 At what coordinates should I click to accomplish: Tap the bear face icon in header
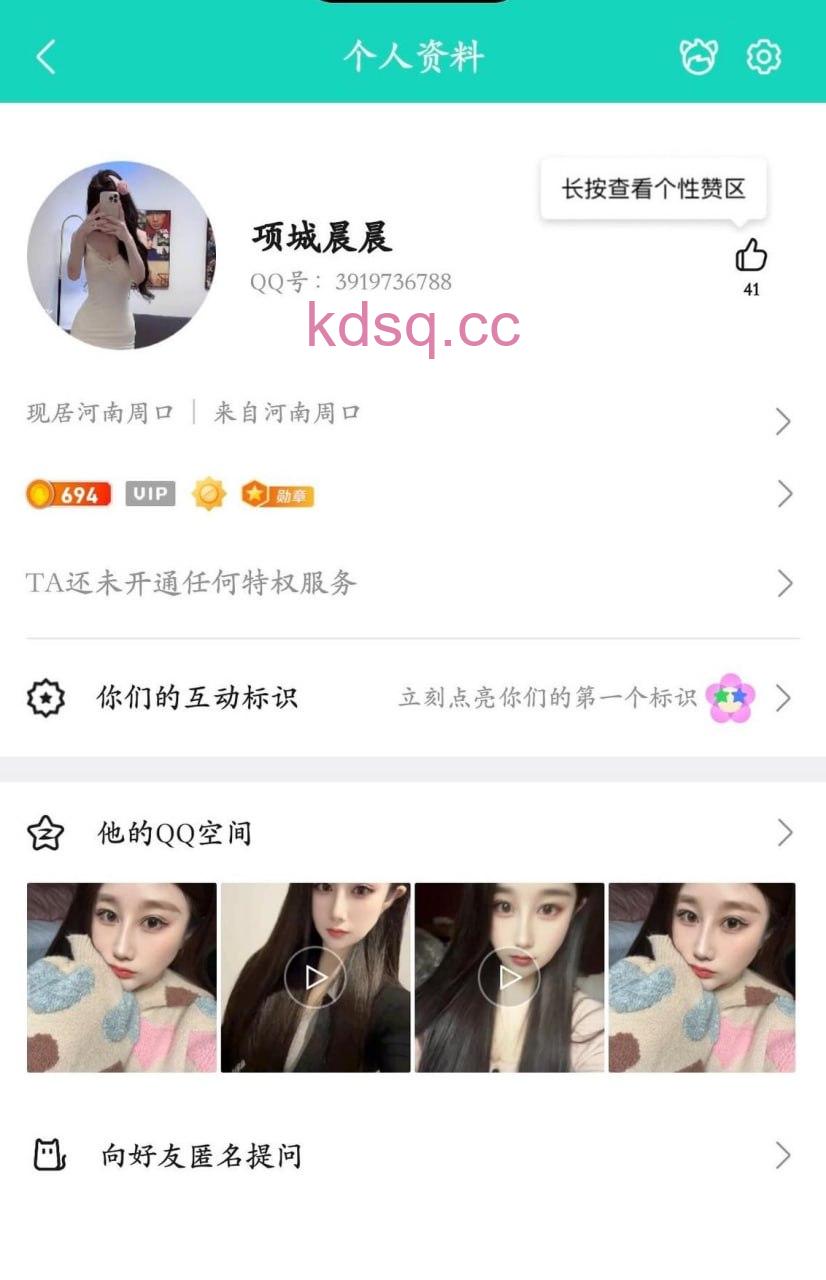pos(698,57)
